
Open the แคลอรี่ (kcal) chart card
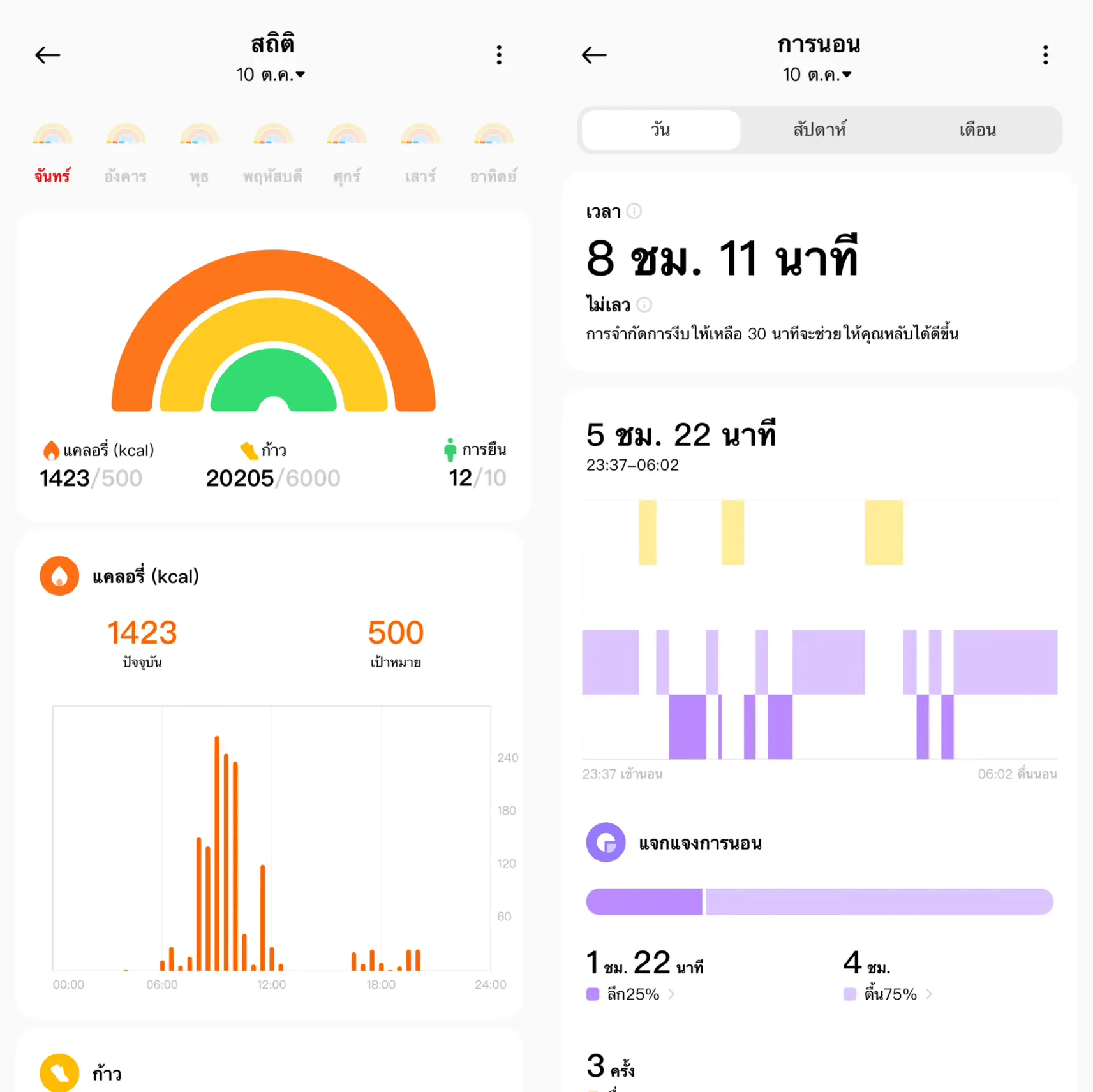coord(145,577)
